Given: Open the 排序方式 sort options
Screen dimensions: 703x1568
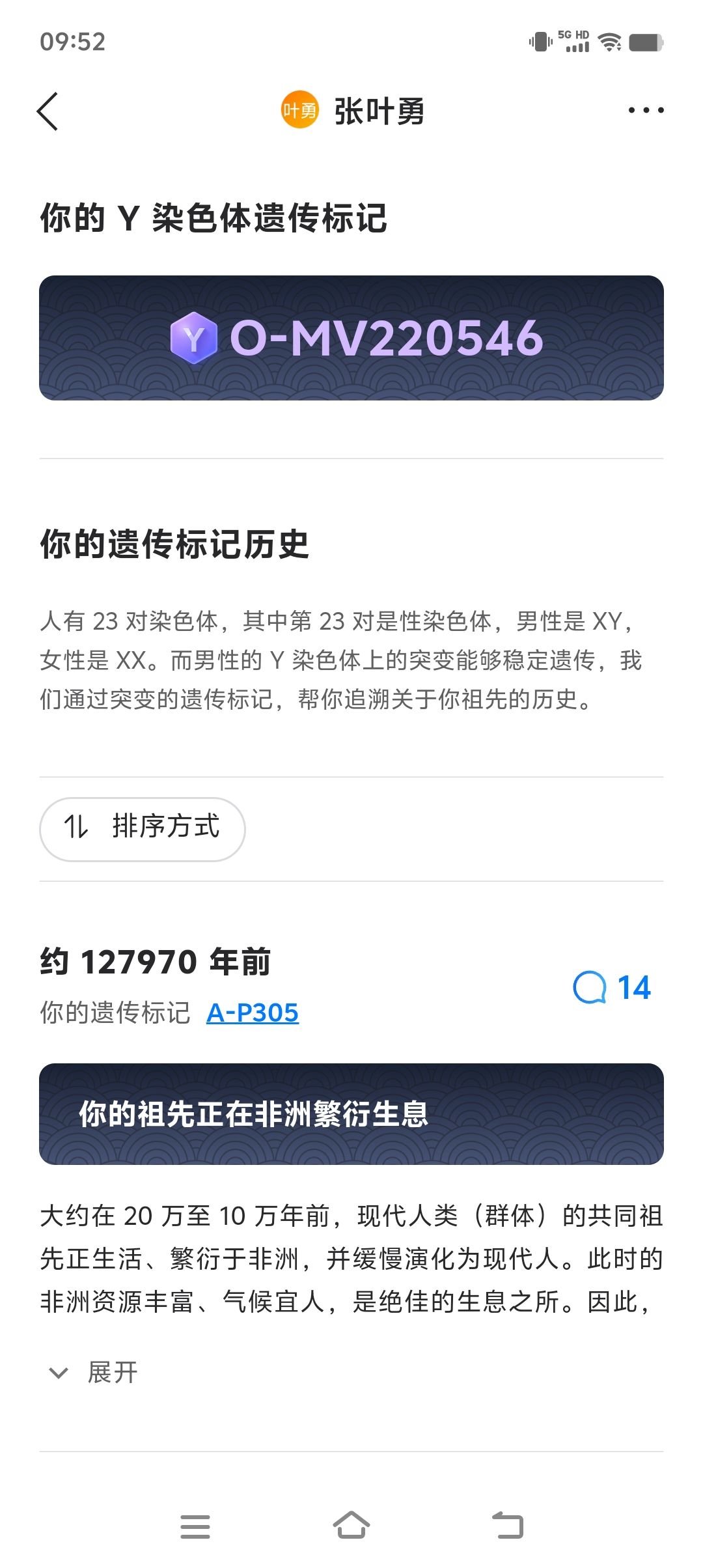Looking at the screenshot, I should click(x=143, y=828).
